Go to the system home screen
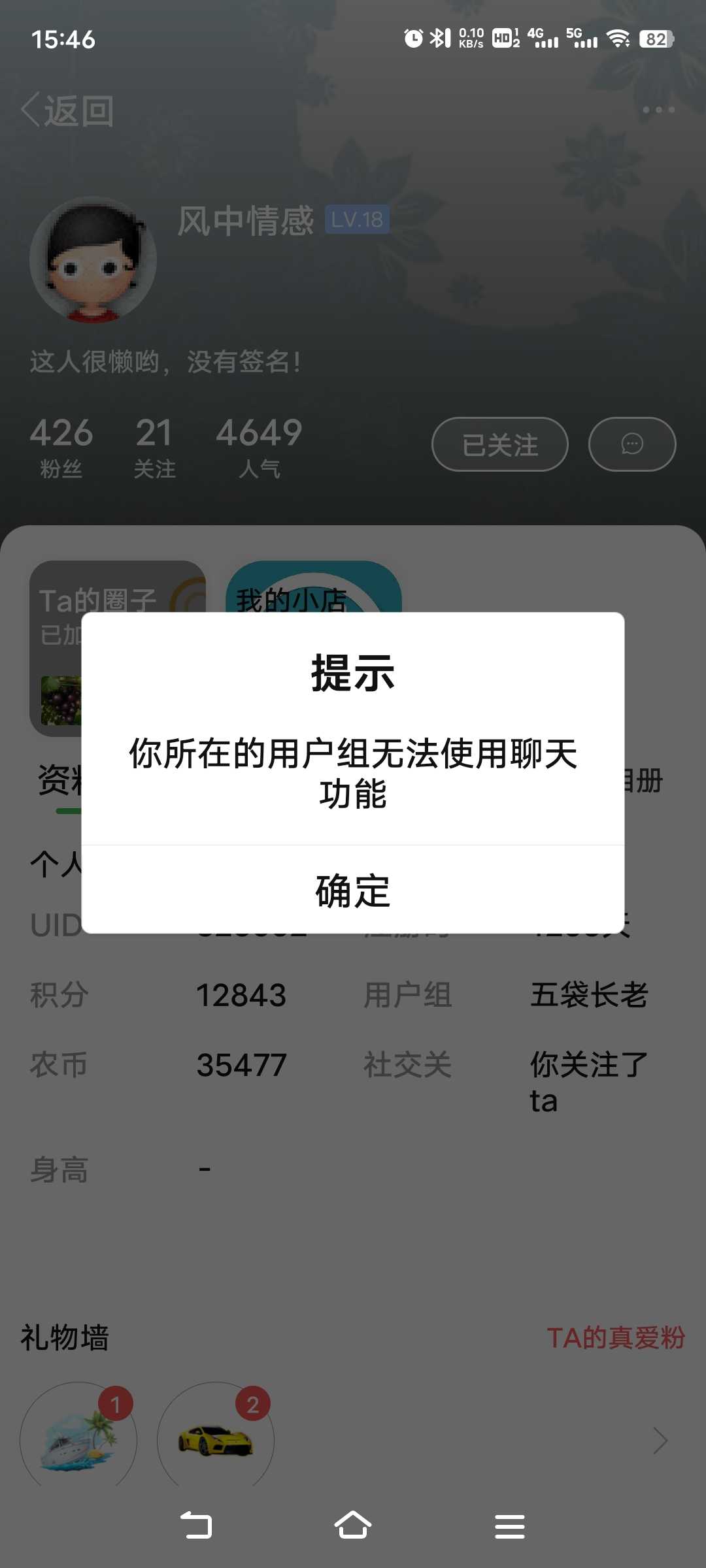This screenshot has height=1568, width=706. pos(353,1526)
